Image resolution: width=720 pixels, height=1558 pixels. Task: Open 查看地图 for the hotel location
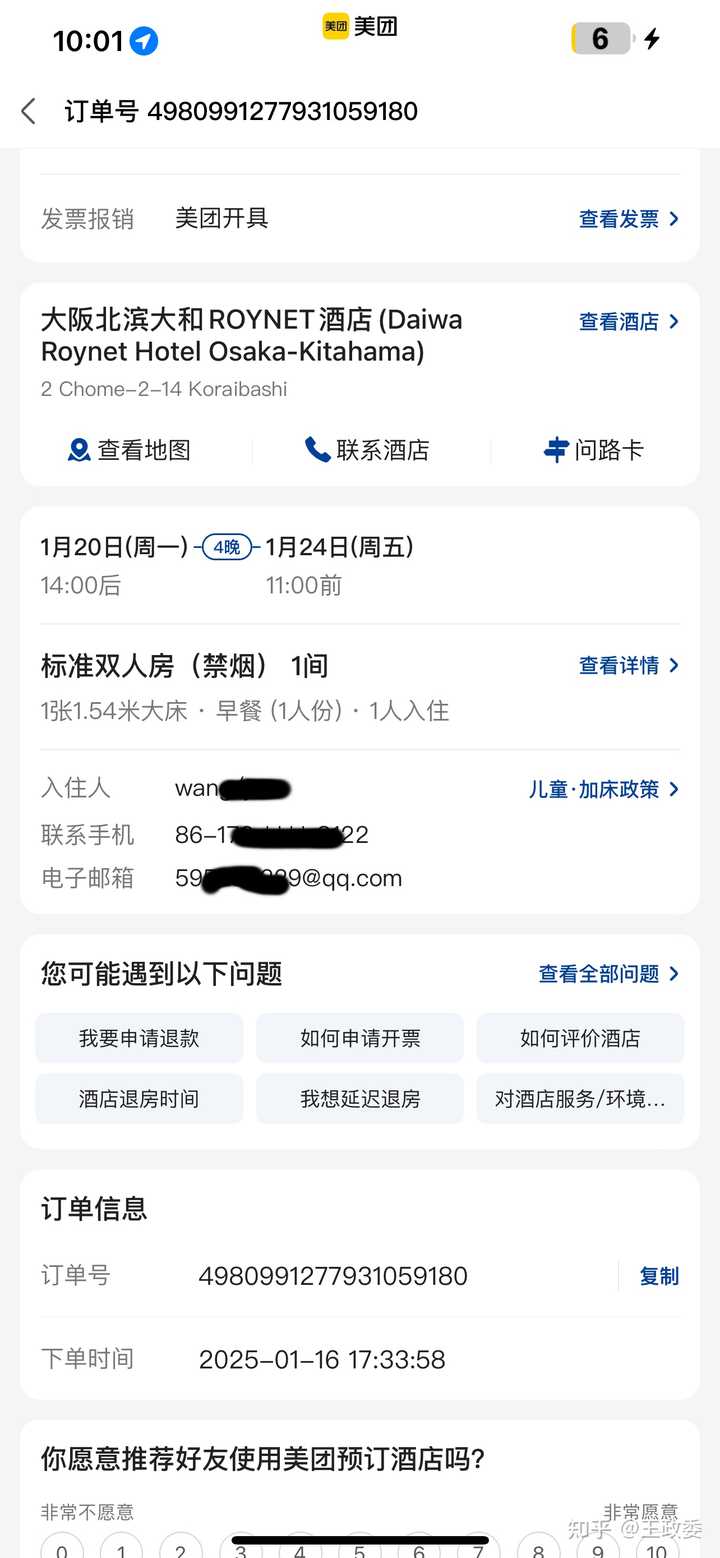coord(129,450)
